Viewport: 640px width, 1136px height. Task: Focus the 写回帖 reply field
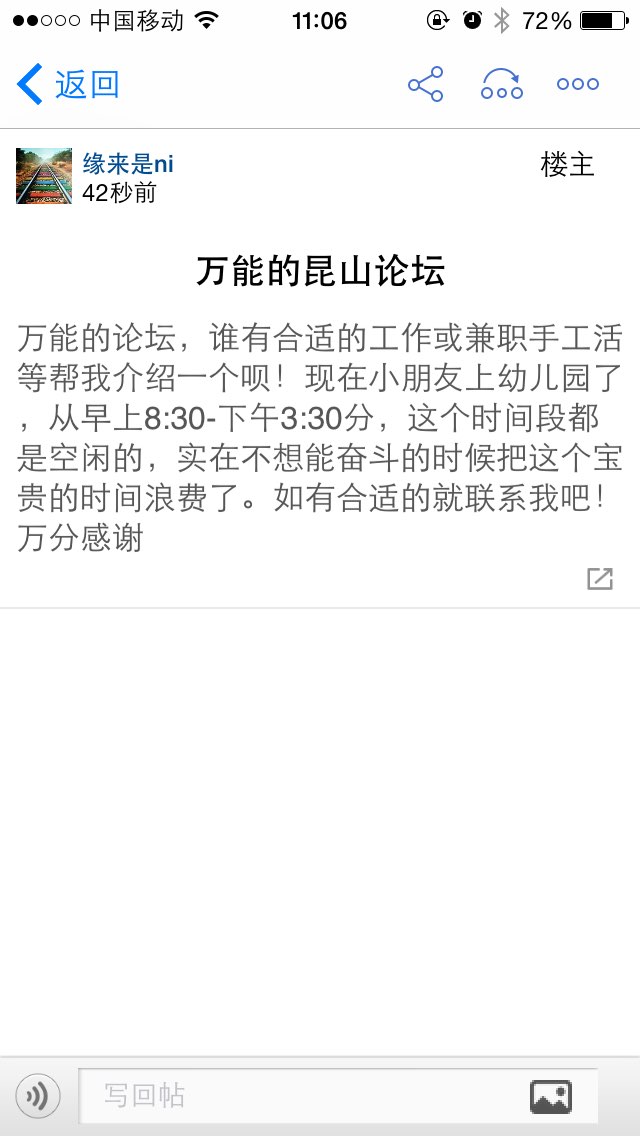pyautogui.click(x=302, y=1096)
